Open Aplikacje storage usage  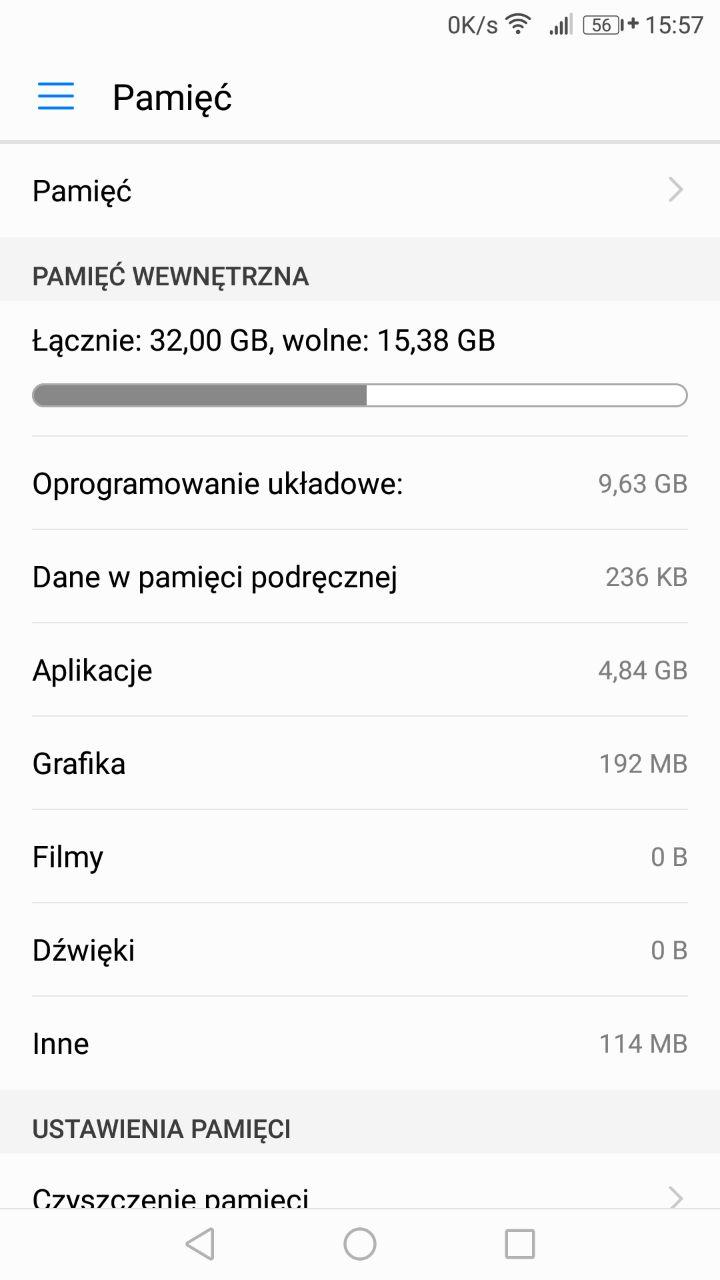click(360, 670)
